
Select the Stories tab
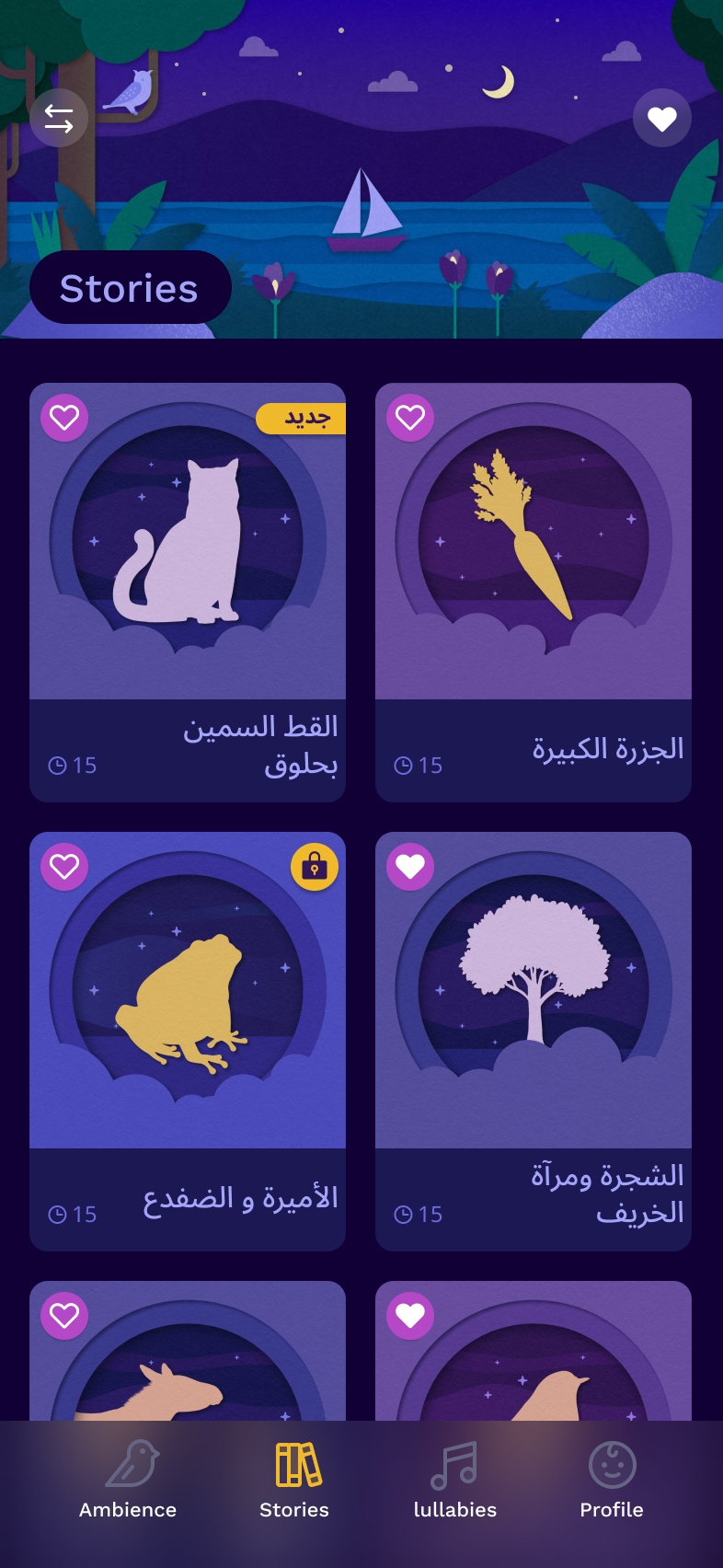[x=294, y=1480]
